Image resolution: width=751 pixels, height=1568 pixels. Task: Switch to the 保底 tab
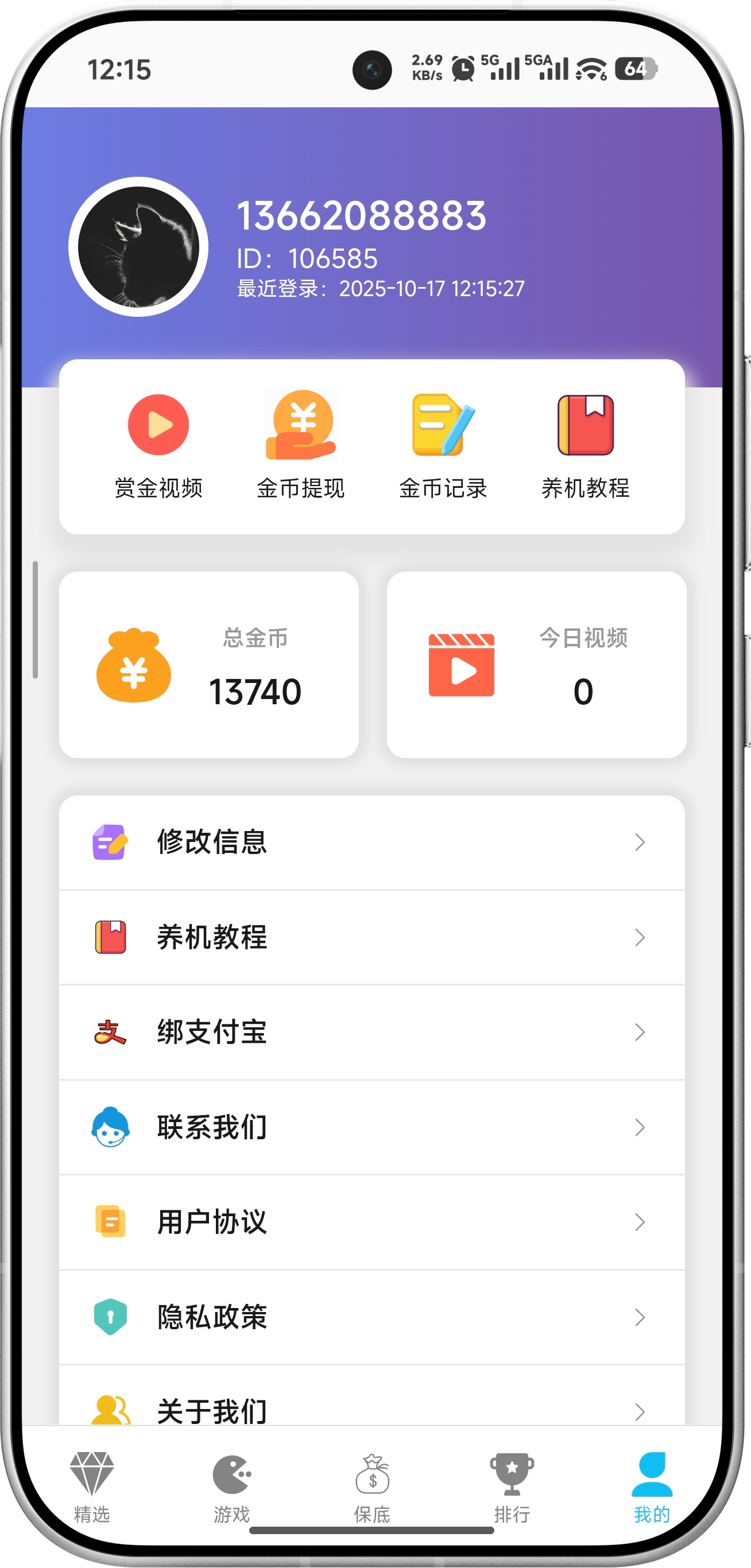coord(372,1487)
